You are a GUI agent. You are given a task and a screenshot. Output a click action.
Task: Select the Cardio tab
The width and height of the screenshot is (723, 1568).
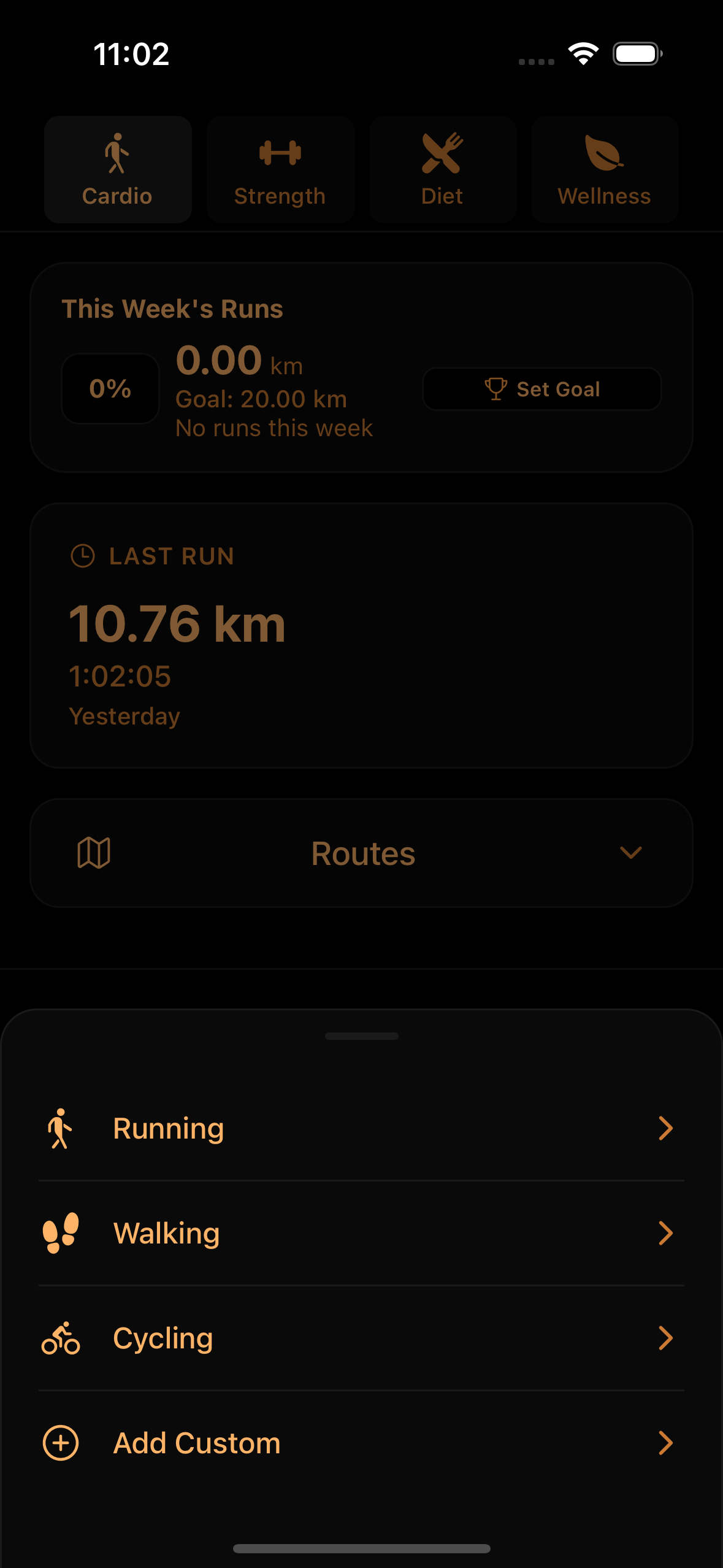(118, 169)
